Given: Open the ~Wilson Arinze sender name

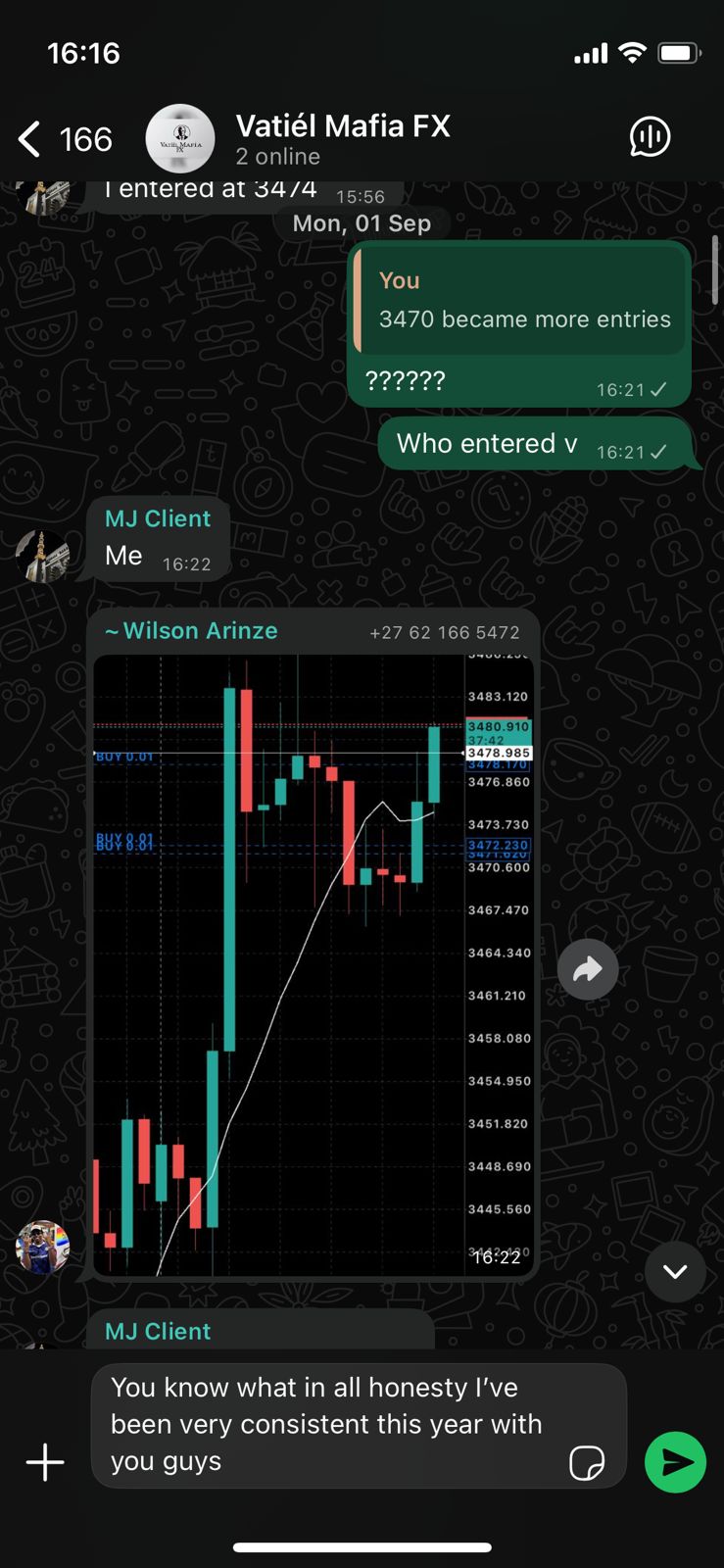Looking at the screenshot, I should click(x=192, y=631).
